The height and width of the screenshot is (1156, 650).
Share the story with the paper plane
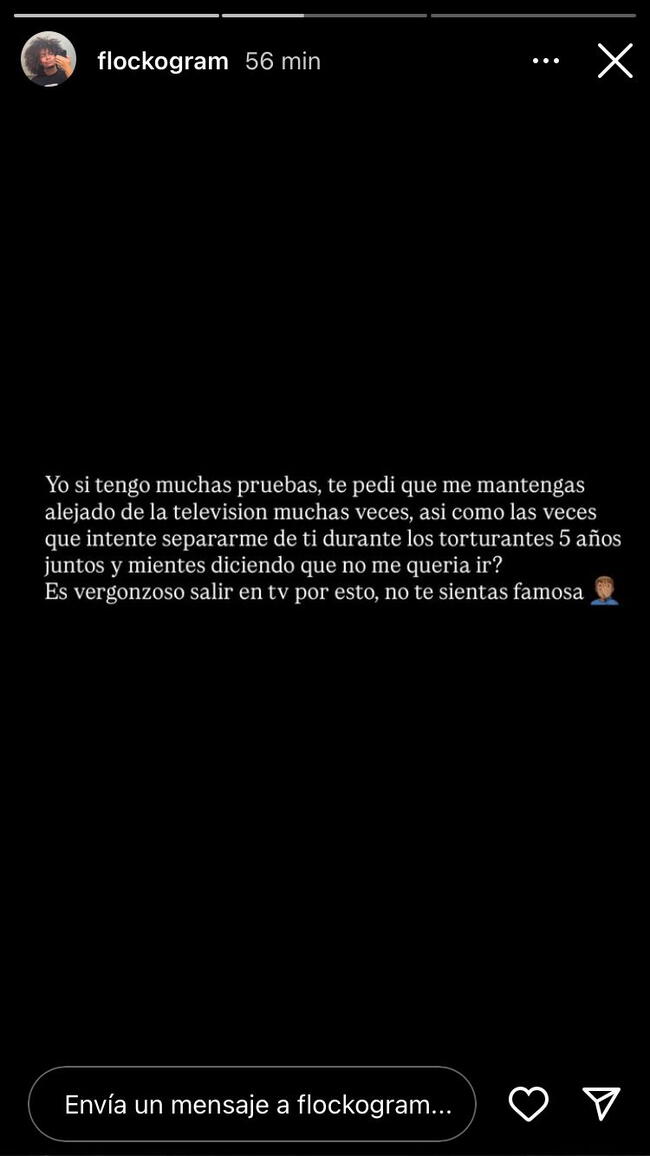pos(602,1103)
